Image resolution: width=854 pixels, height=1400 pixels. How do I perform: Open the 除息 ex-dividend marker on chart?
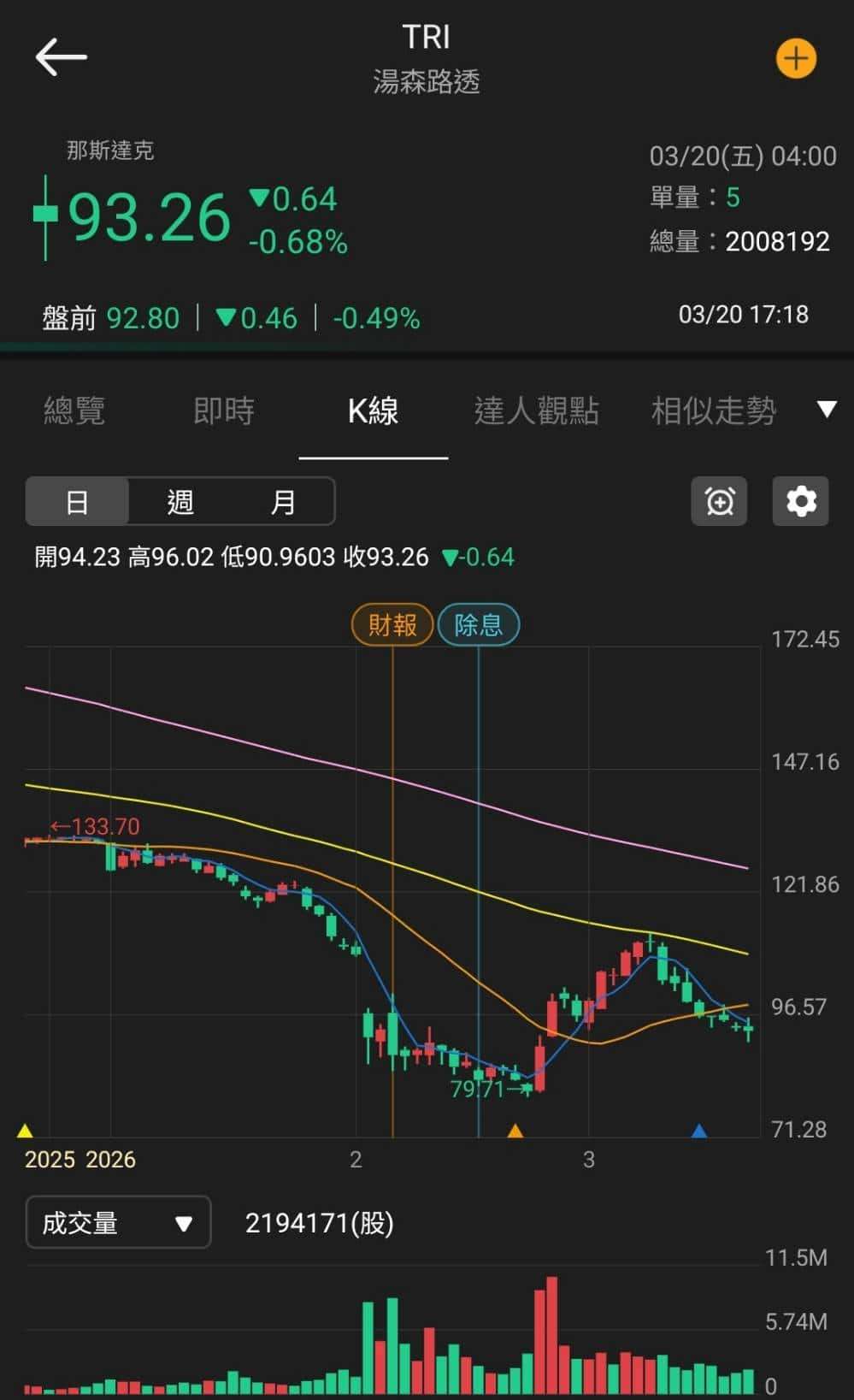479,624
